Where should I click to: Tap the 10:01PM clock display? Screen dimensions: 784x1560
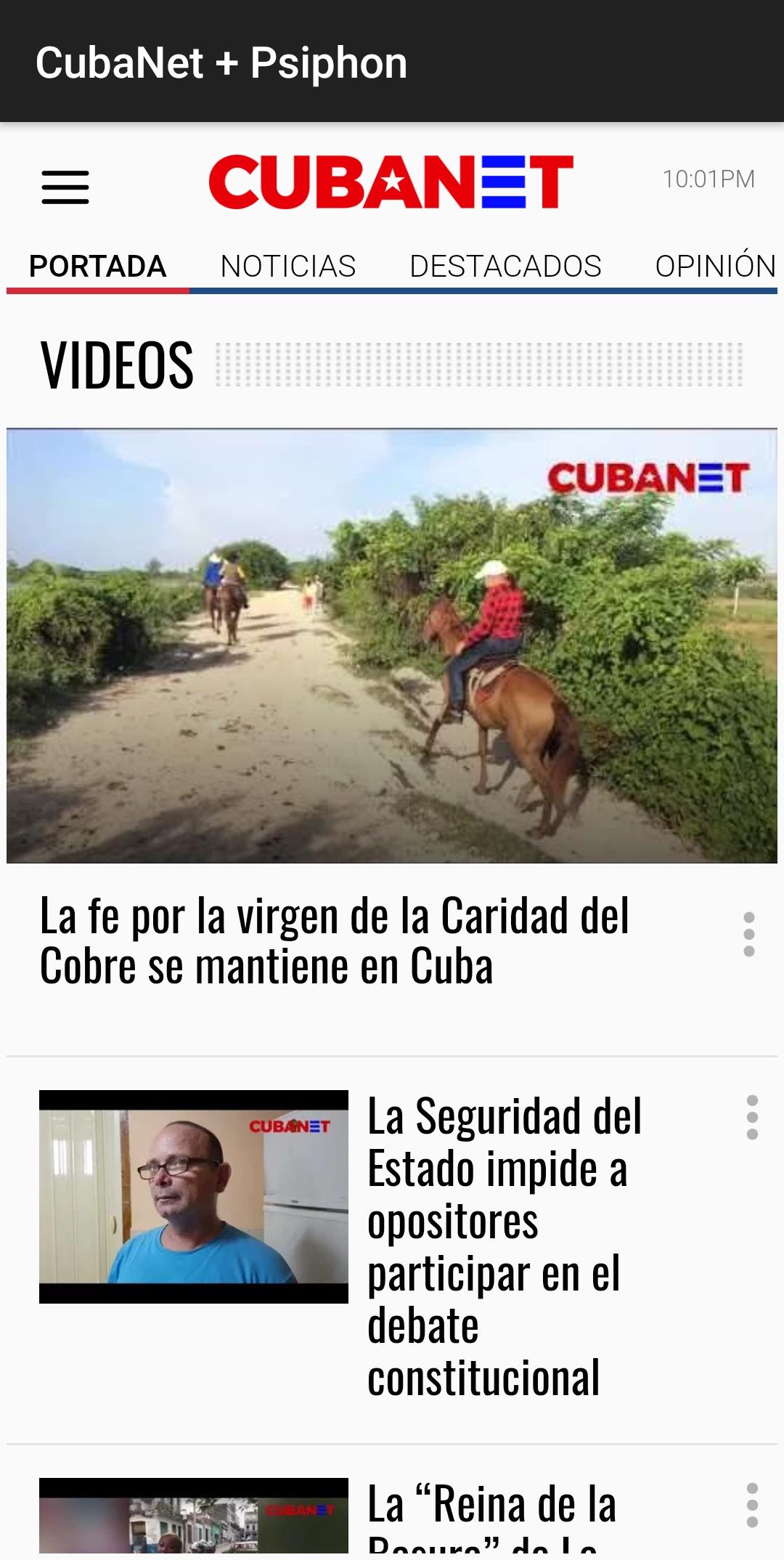pyautogui.click(x=708, y=177)
